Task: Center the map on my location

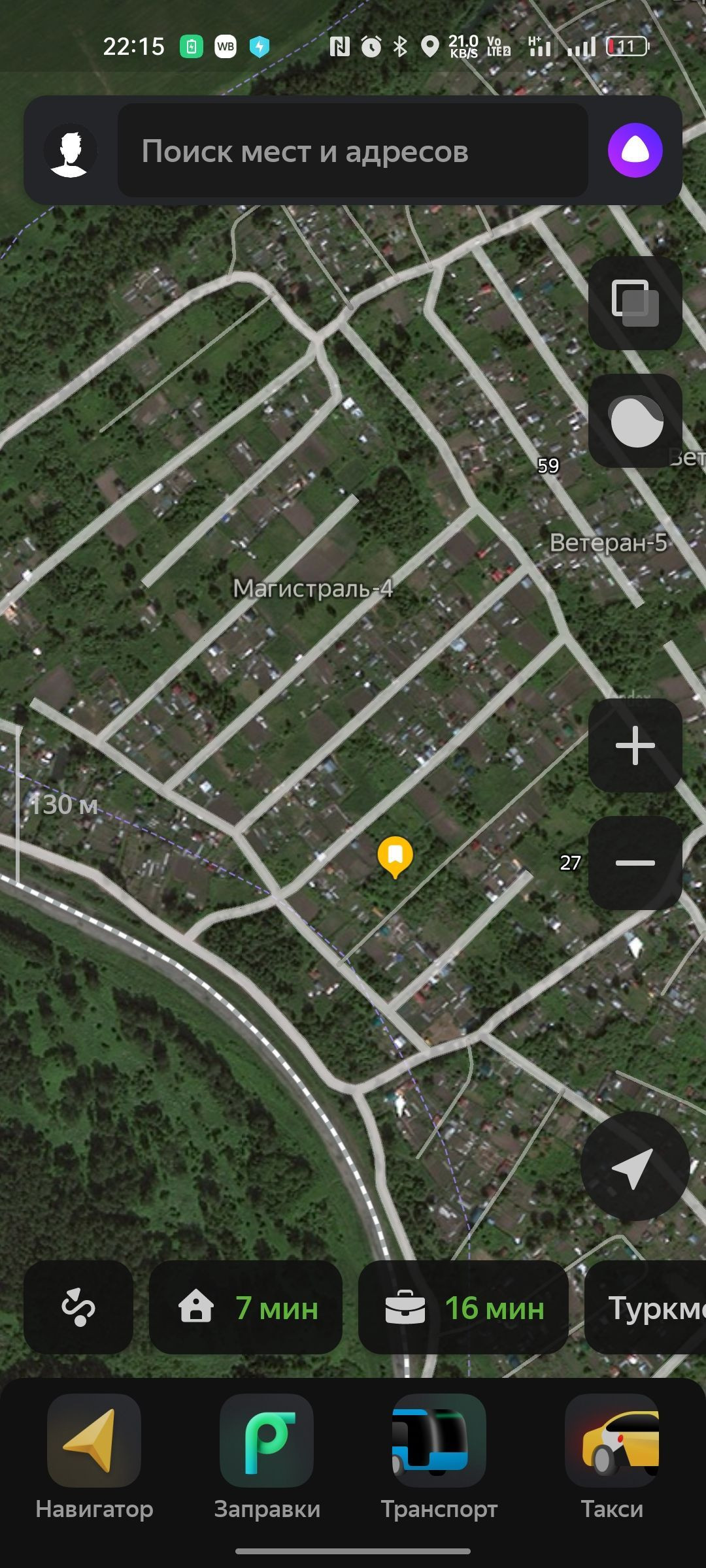Action: 635,1166
